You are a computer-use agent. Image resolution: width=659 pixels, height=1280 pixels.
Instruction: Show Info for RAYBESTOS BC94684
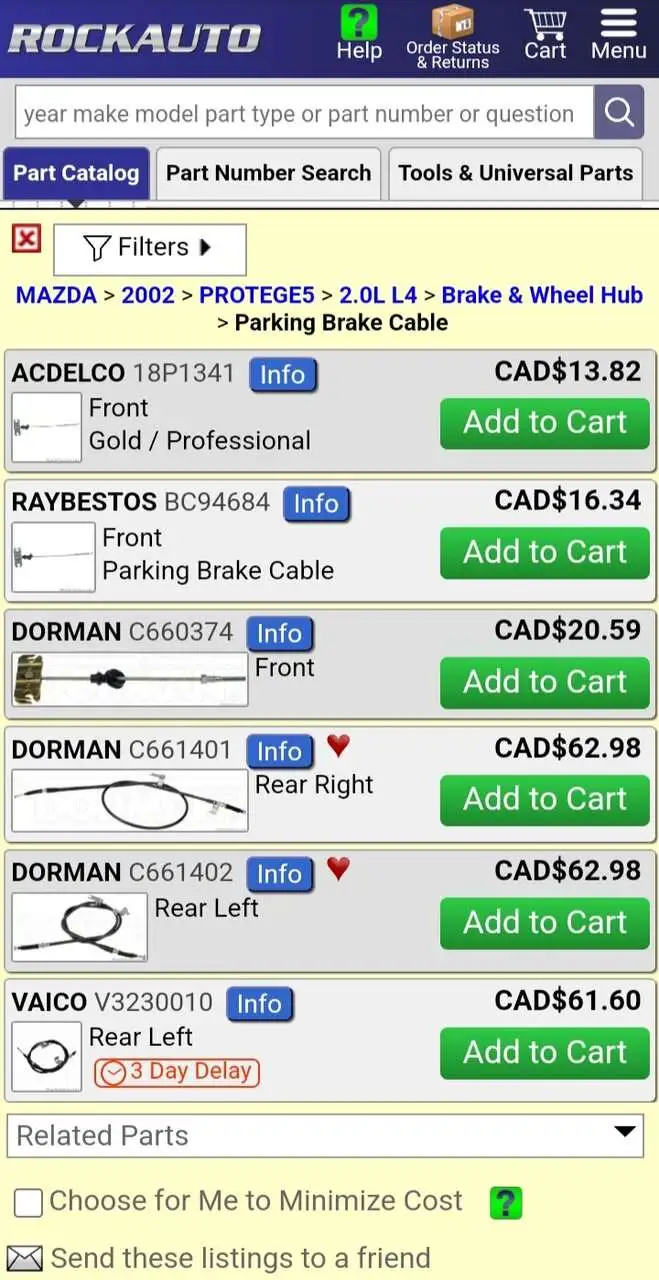point(315,504)
